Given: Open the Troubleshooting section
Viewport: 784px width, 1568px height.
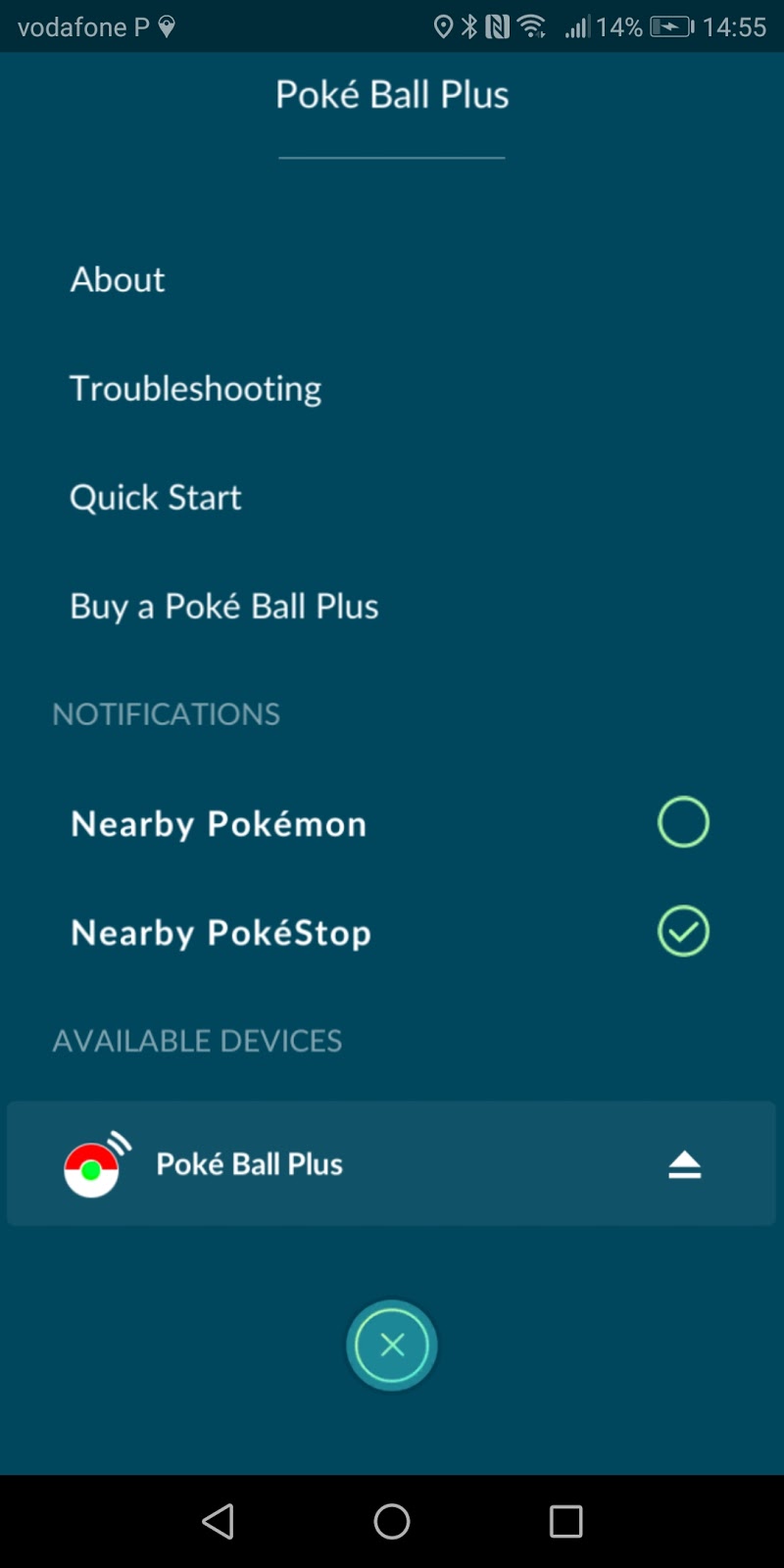Looking at the screenshot, I should [195, 388].
